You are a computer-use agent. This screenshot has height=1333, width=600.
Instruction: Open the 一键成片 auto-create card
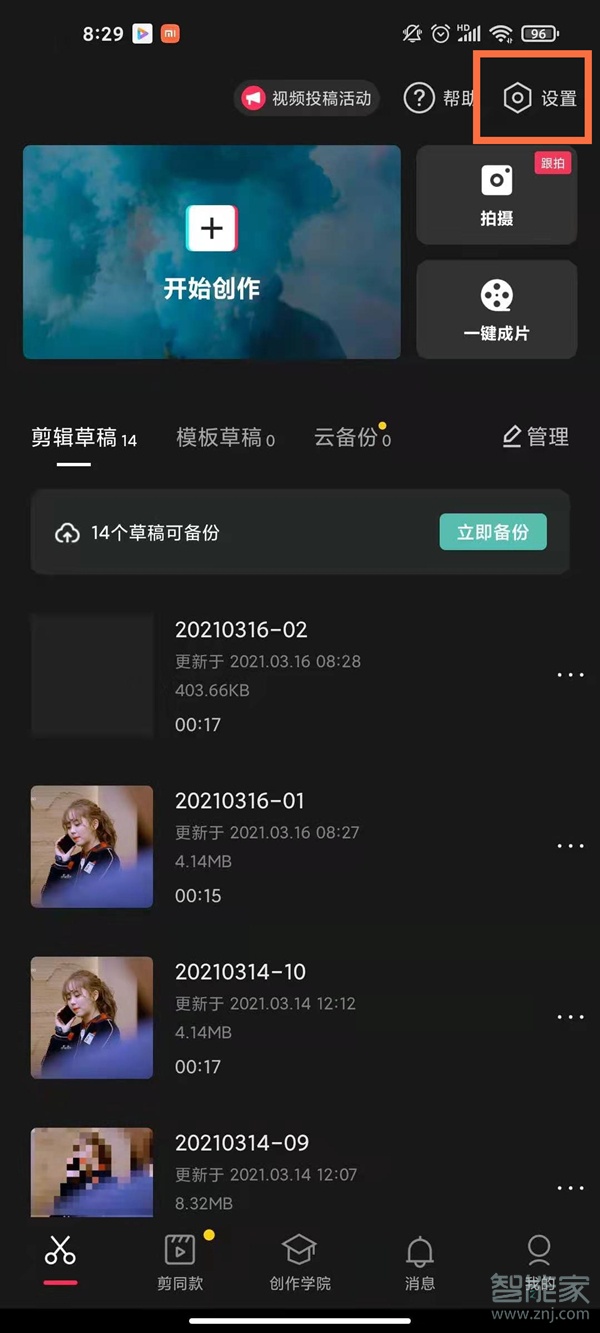496,309
